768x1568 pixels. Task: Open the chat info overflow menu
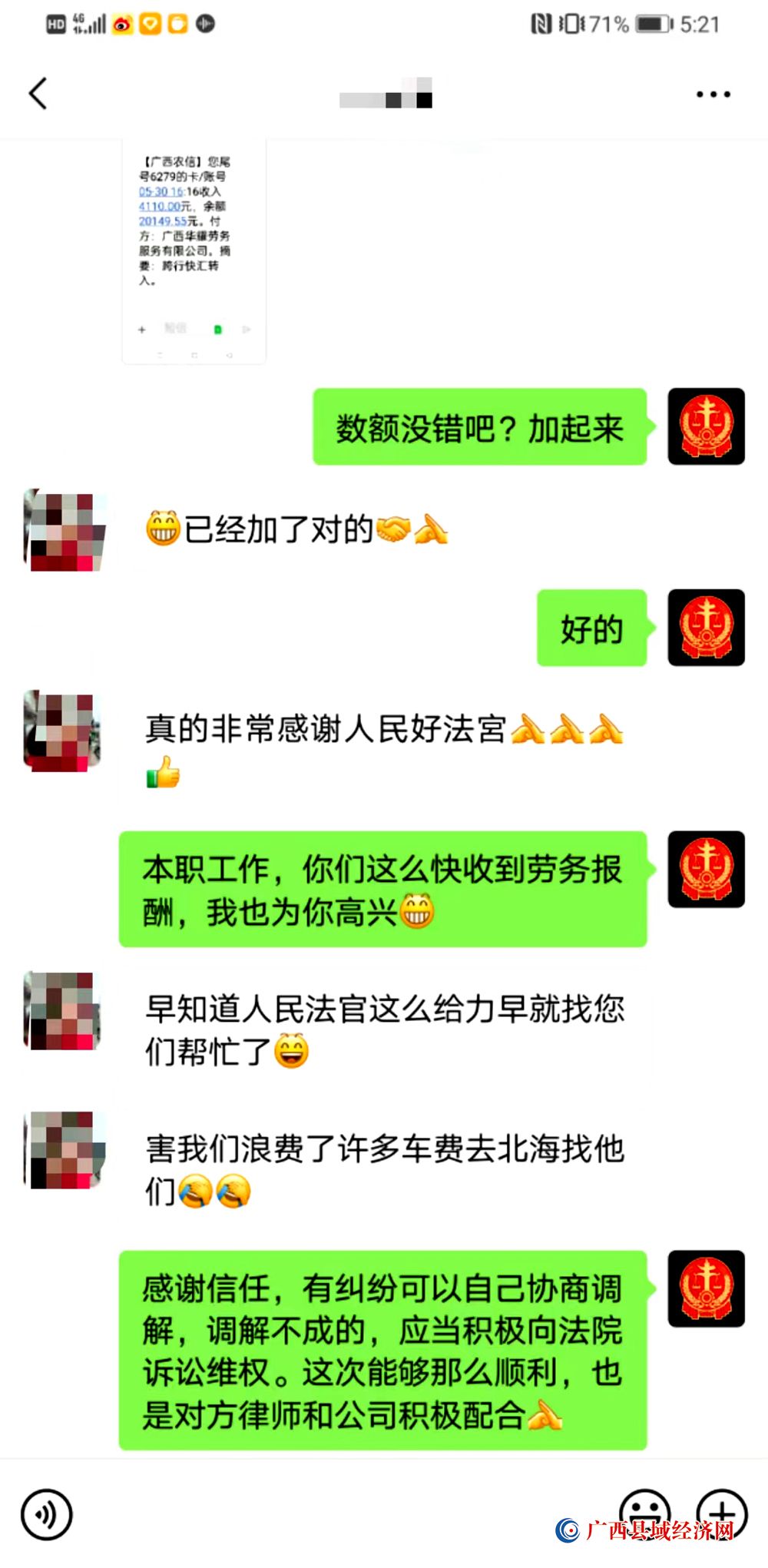[x=713, y=94]
